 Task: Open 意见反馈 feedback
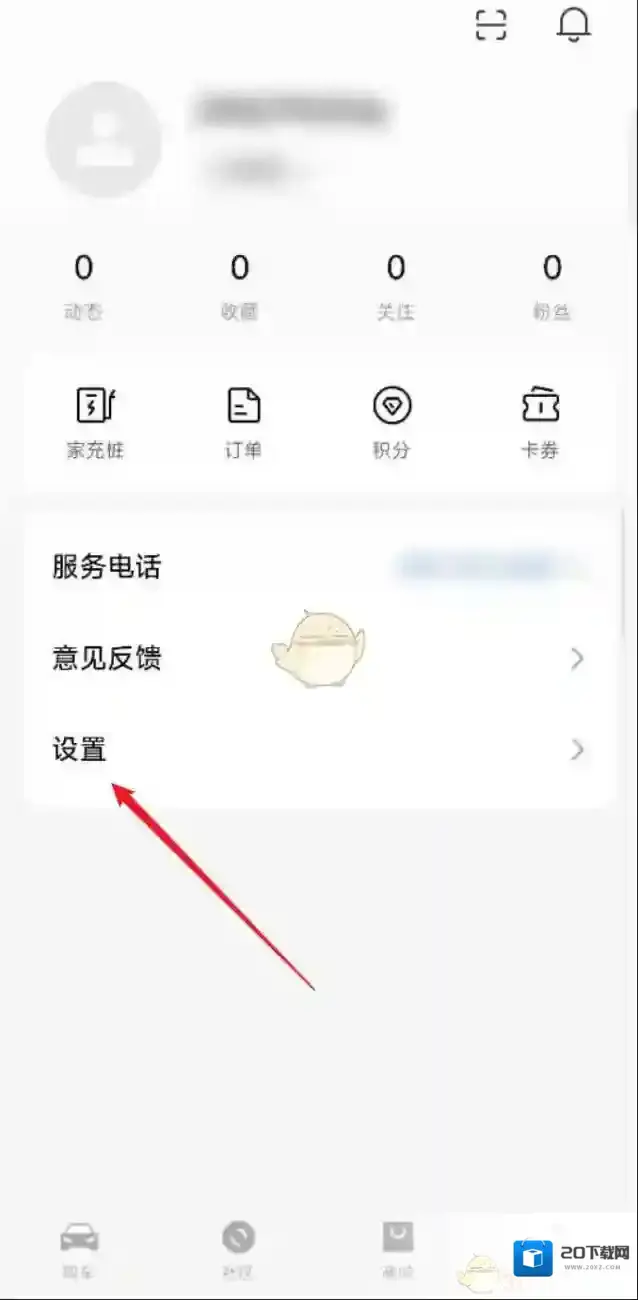pos(320,658)
